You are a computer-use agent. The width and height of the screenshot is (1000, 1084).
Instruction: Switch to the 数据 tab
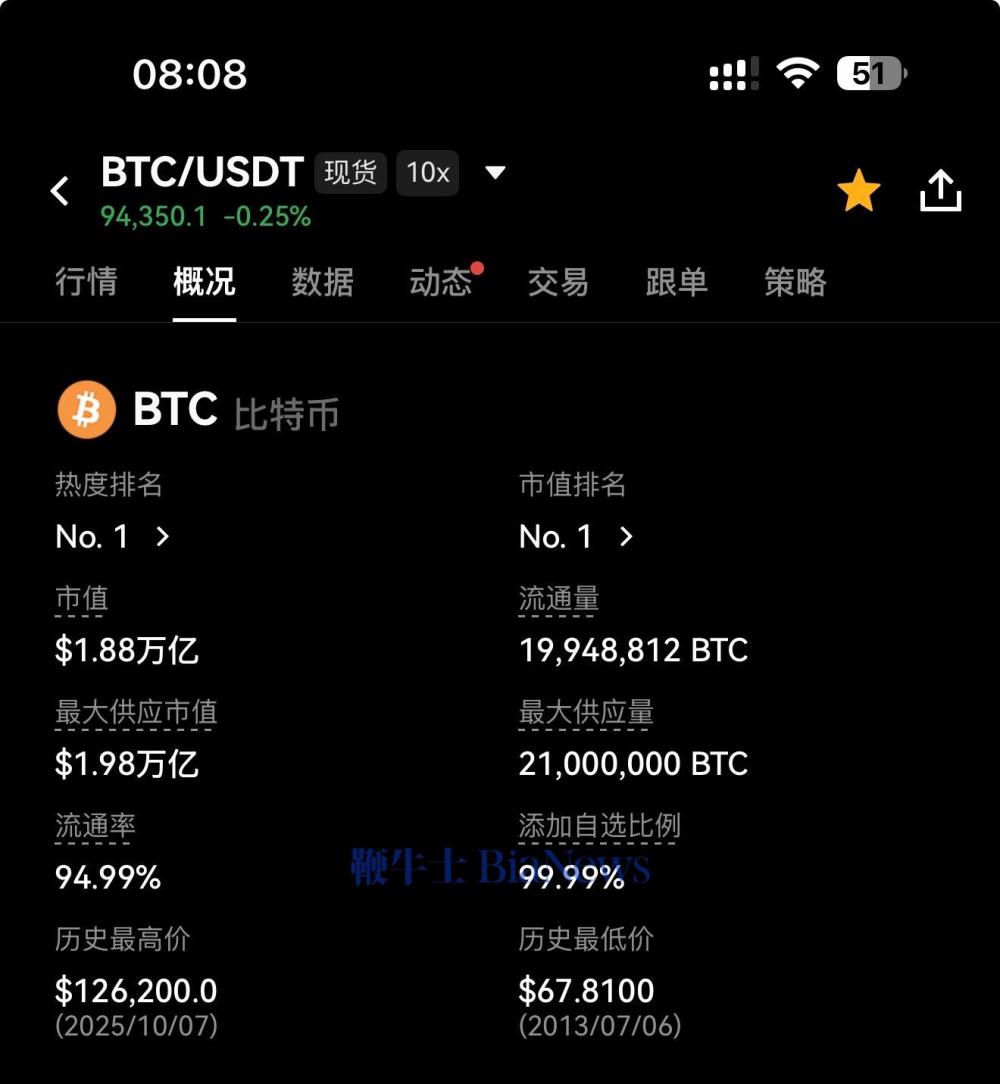(x=322, y=282)
